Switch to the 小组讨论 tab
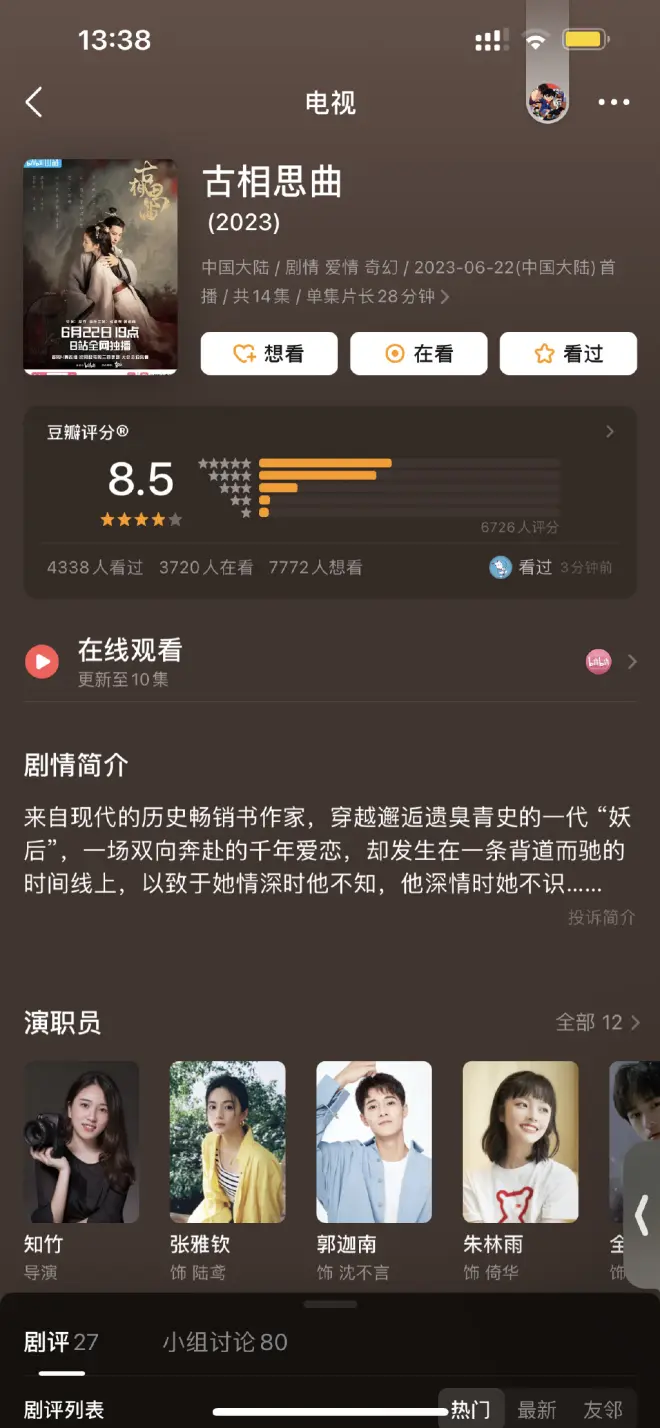660x1428 pixels. [x=225, y=1341]
